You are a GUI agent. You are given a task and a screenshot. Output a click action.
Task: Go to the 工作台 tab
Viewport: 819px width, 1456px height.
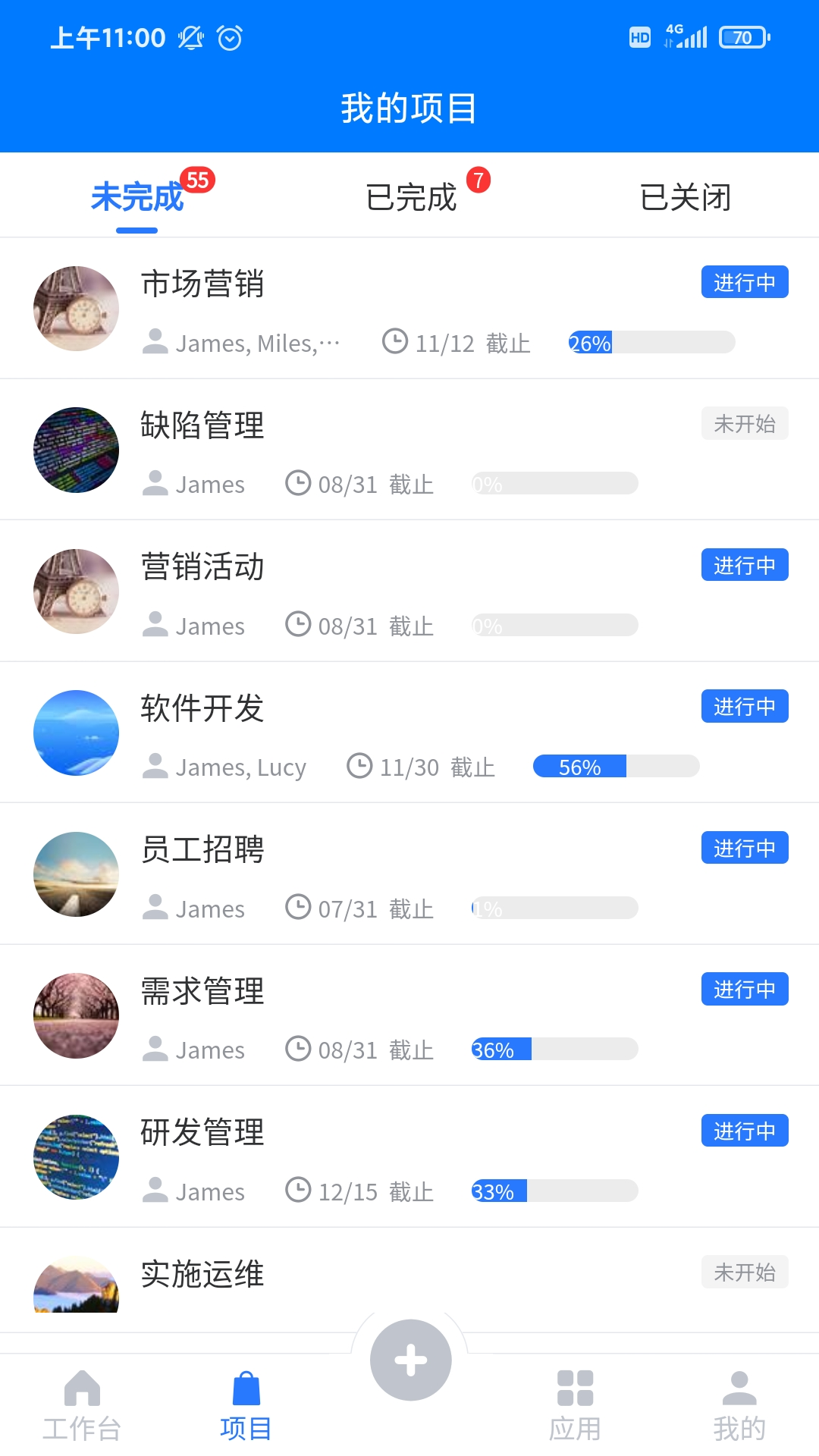(x=82, y=1405)
